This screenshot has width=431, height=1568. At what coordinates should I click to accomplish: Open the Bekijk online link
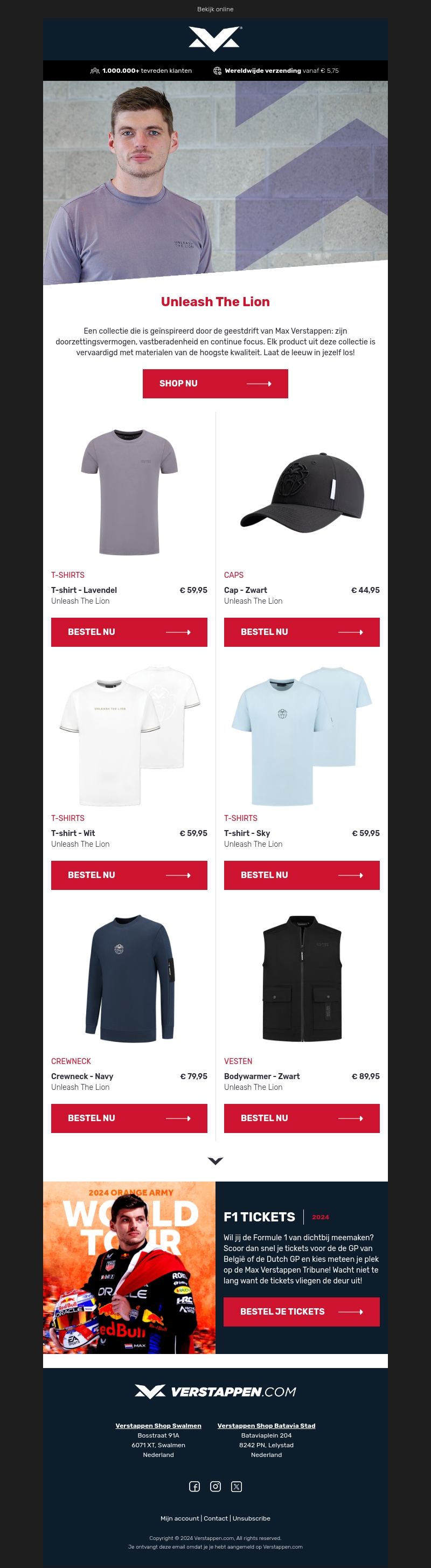point(215,9)
